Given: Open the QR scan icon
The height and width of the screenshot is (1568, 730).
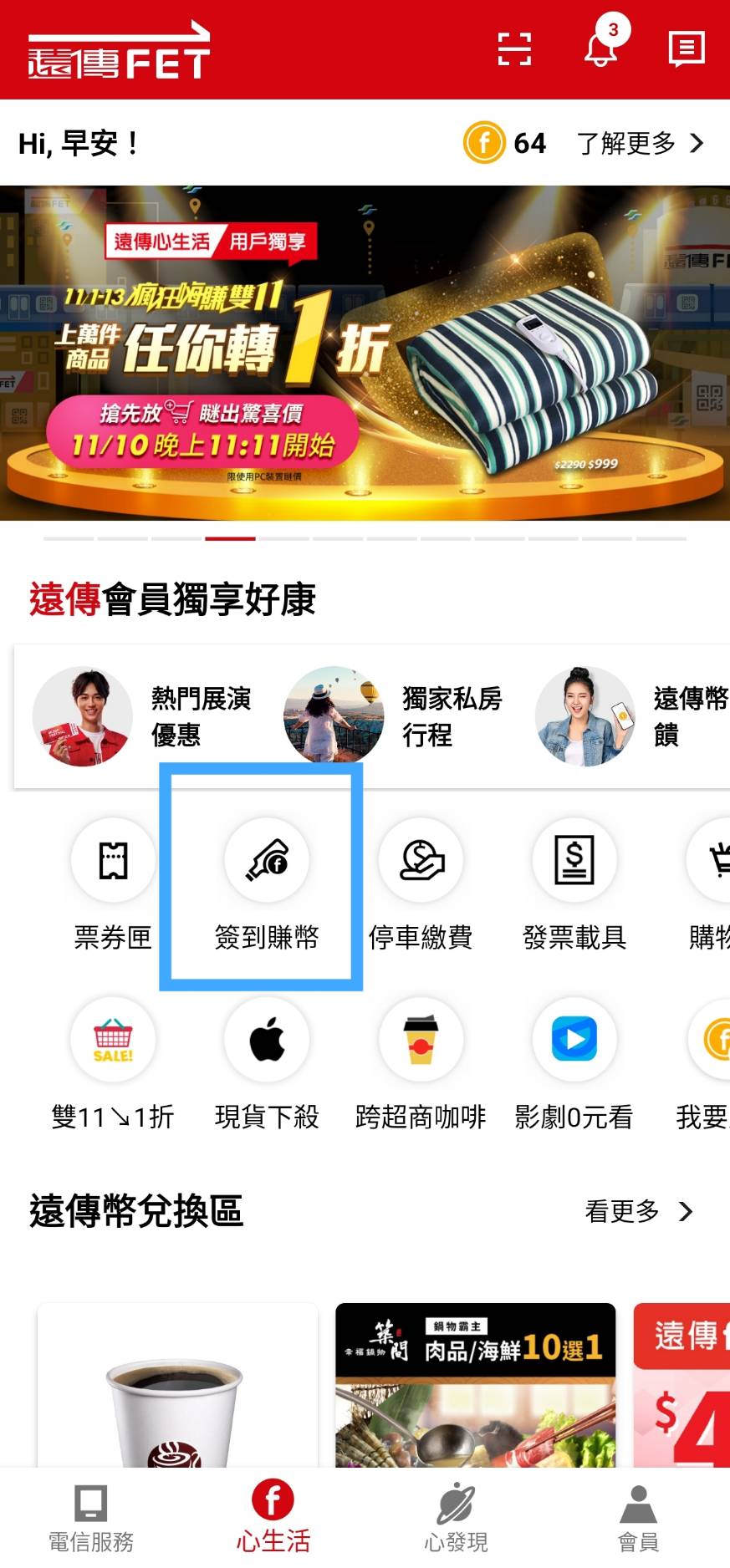Looking at the screenshot, I should (514, 48).
